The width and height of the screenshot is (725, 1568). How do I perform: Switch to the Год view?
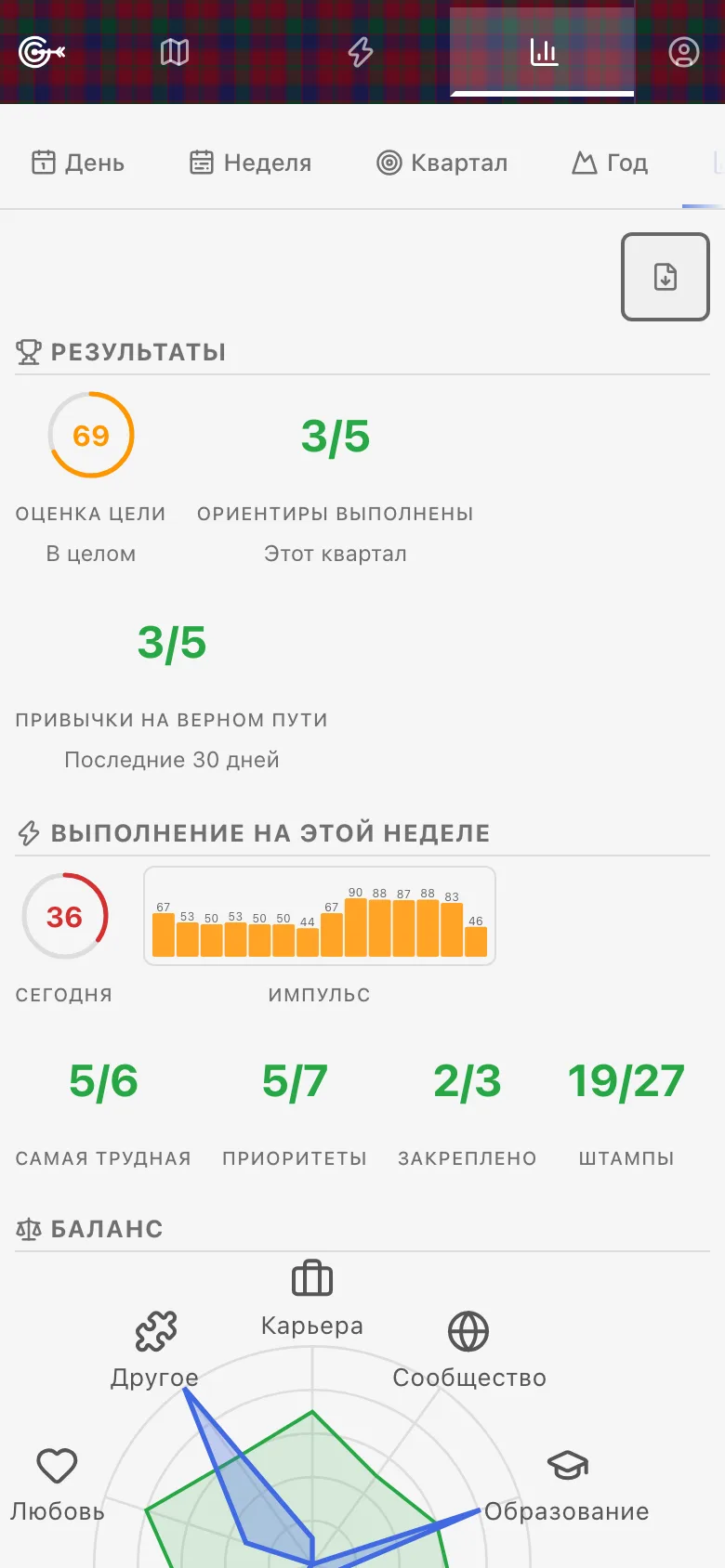coord(610,163)
